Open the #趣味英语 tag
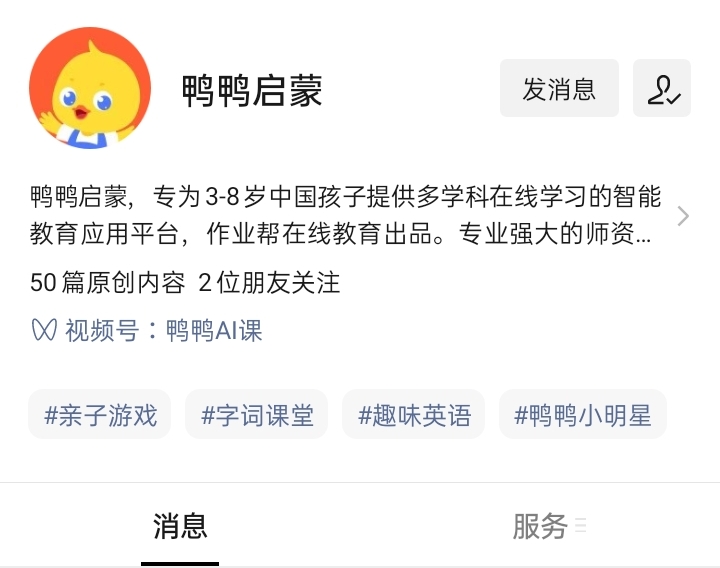 [x=414, y=415]
